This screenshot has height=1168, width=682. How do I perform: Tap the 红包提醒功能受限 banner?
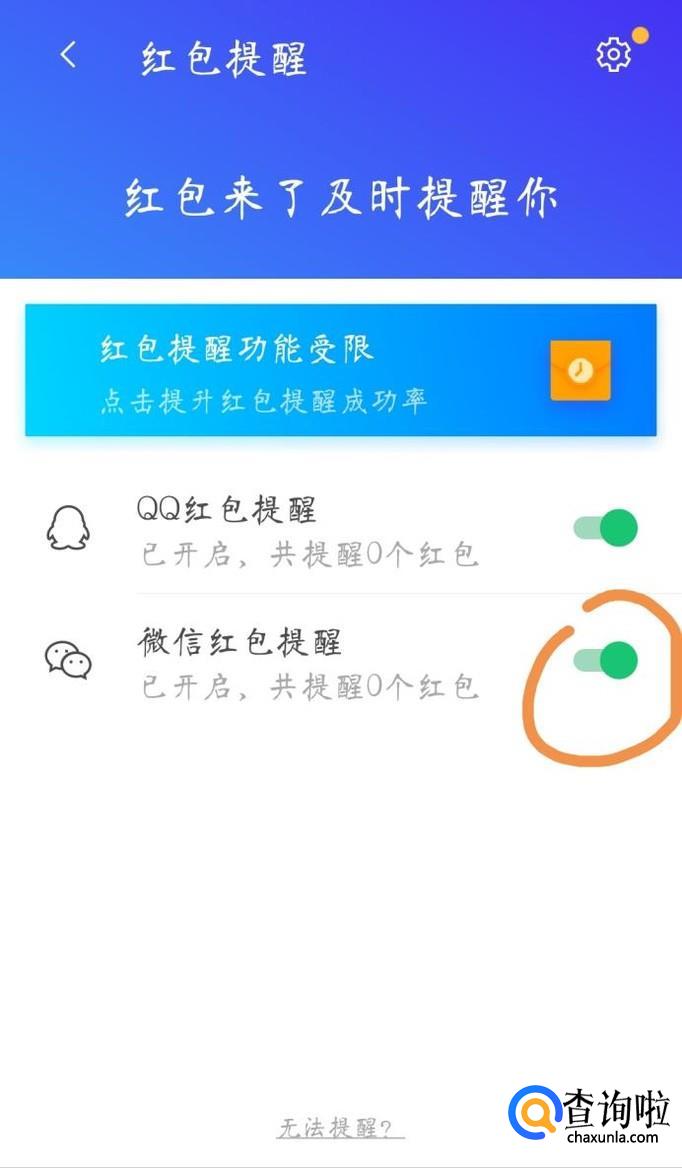coord(340,370)
